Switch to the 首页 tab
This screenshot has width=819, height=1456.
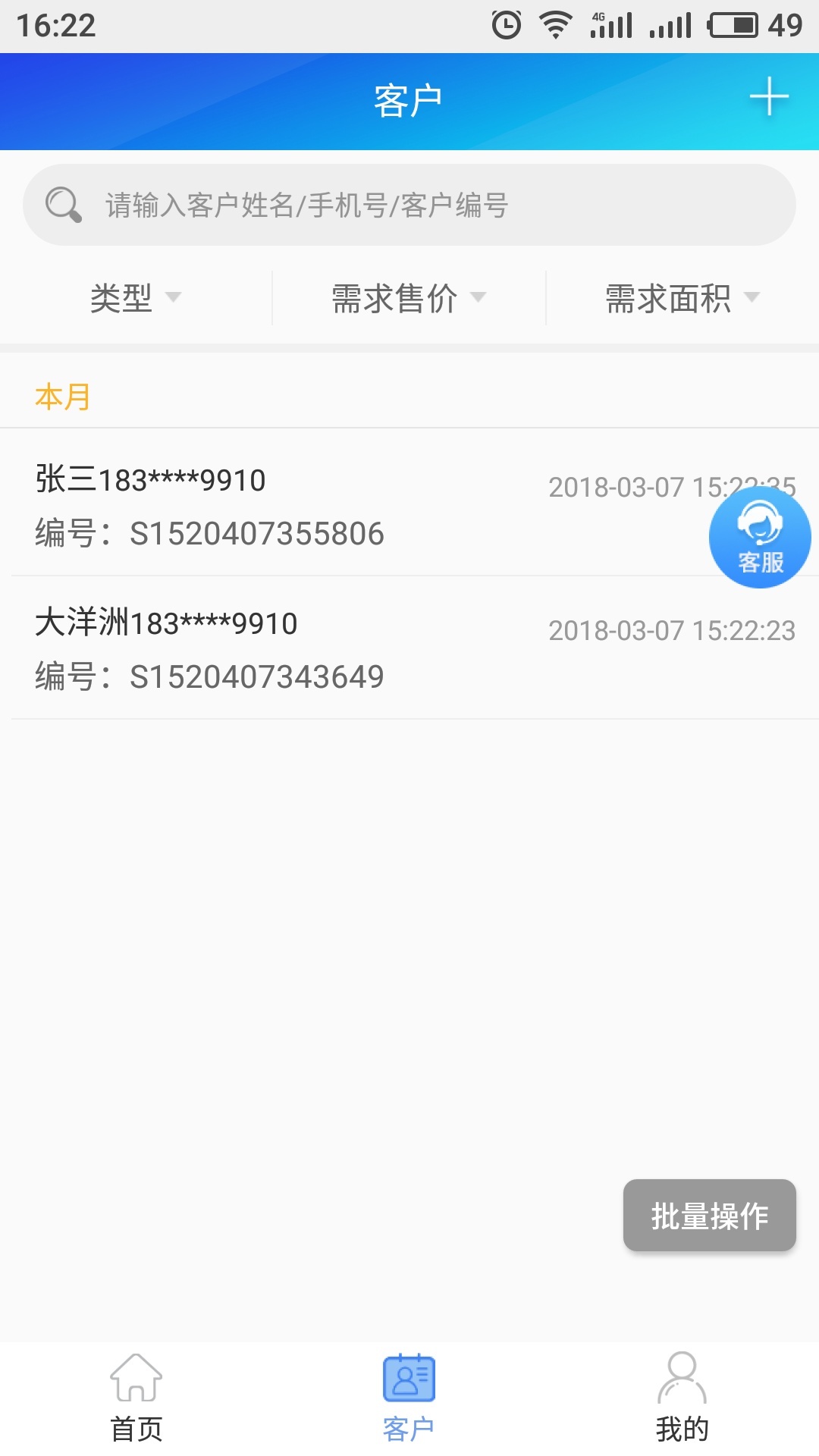(136, 1397)
